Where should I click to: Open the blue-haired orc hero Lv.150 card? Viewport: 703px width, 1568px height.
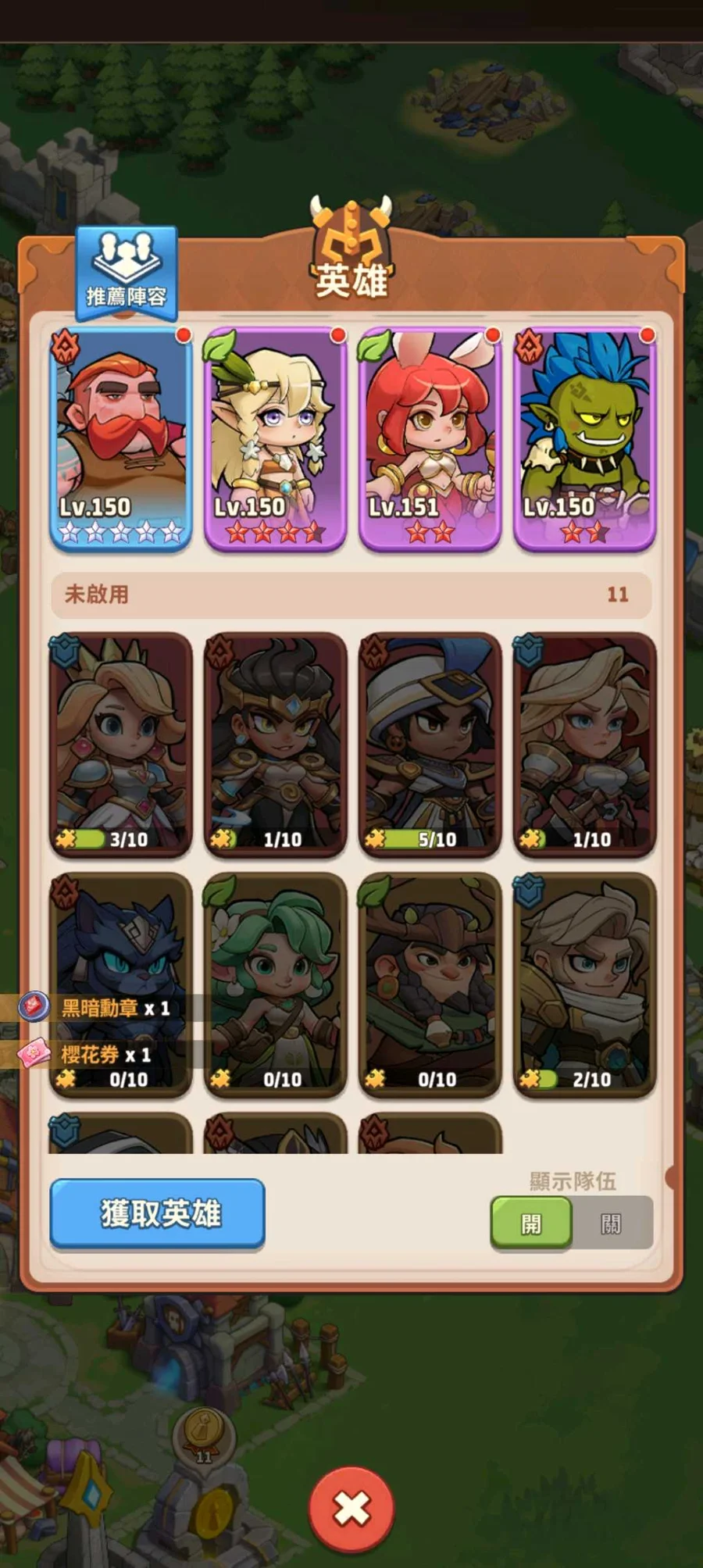[x=584, y=439]
